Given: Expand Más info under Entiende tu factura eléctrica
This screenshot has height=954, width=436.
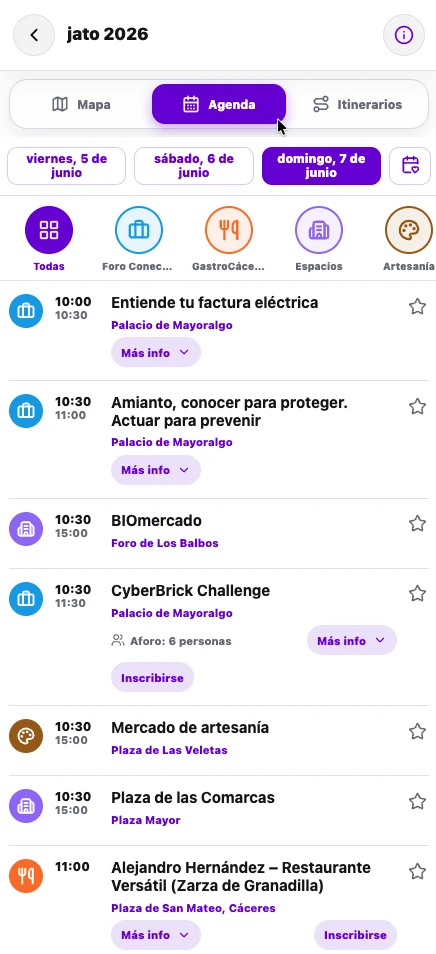Looking at the screenshot, I should (x=156, y=353).
